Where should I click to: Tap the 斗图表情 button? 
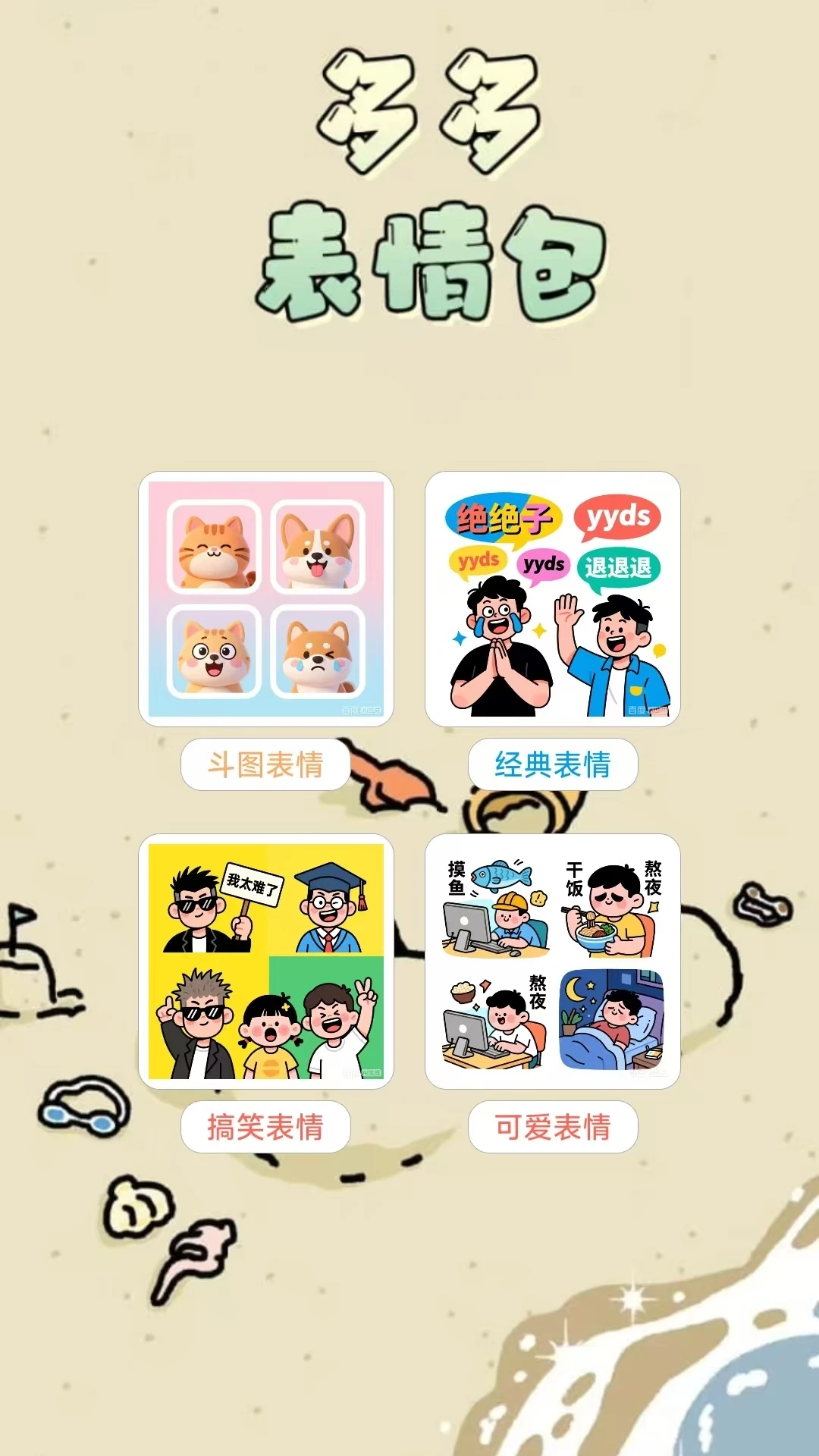[265, 764]
